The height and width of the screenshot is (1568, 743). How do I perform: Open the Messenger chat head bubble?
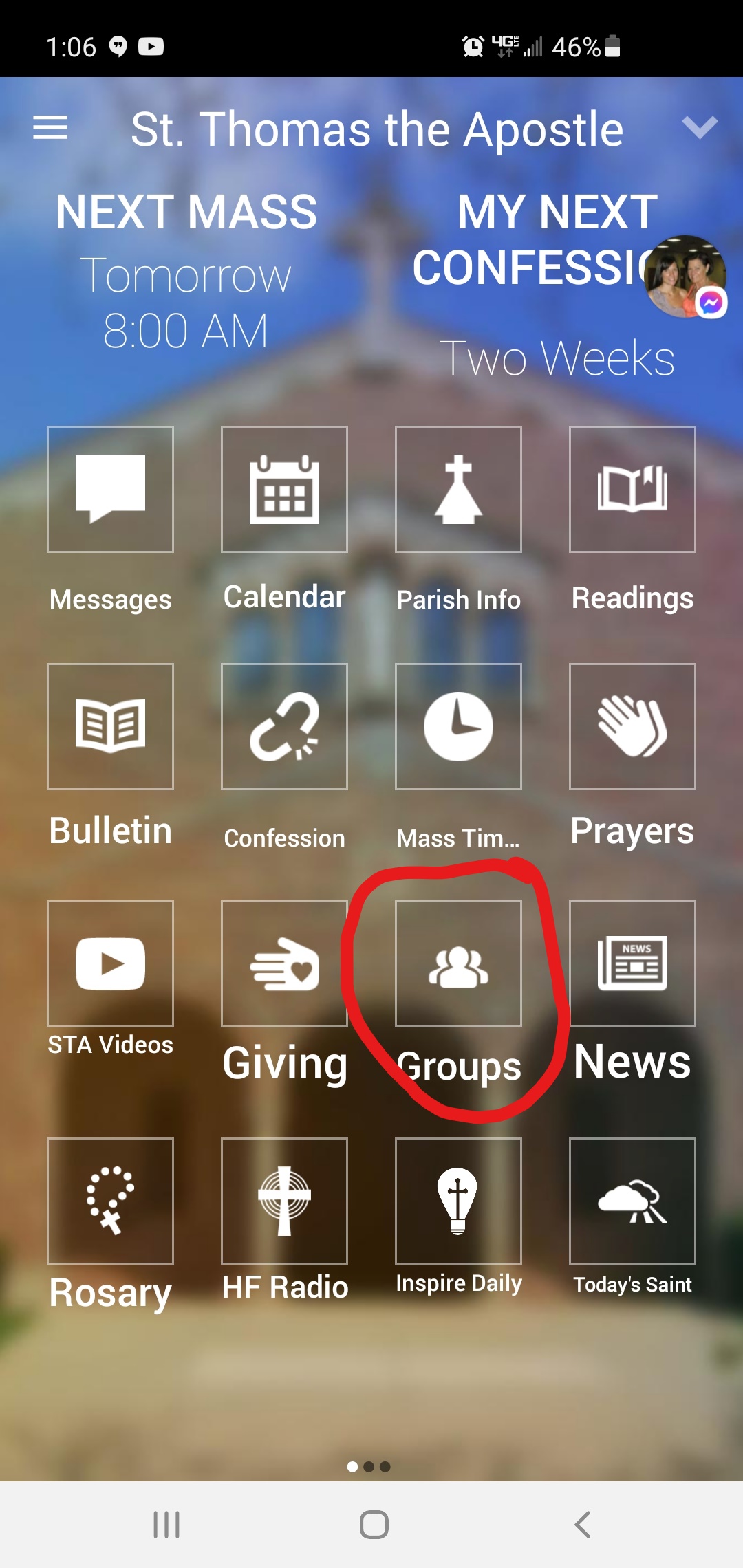click(x=686, y=276)
